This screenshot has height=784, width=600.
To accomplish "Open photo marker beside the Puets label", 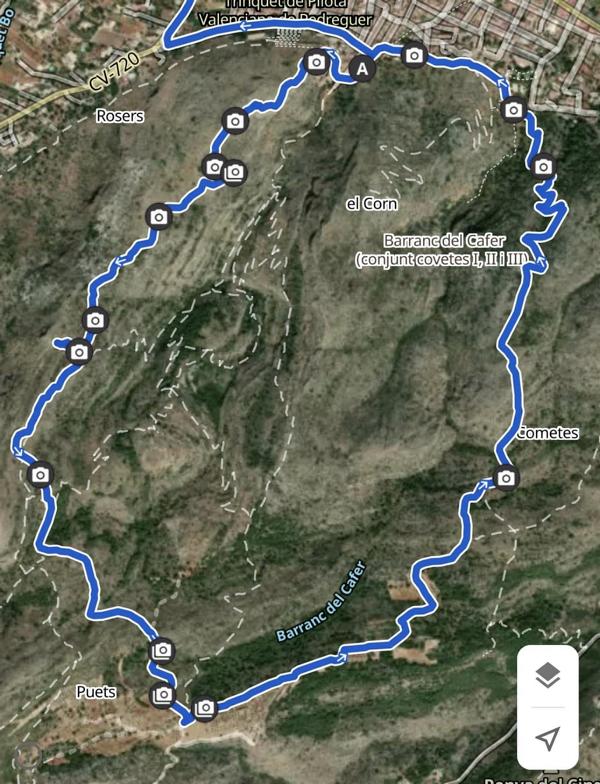I will 162,694.
